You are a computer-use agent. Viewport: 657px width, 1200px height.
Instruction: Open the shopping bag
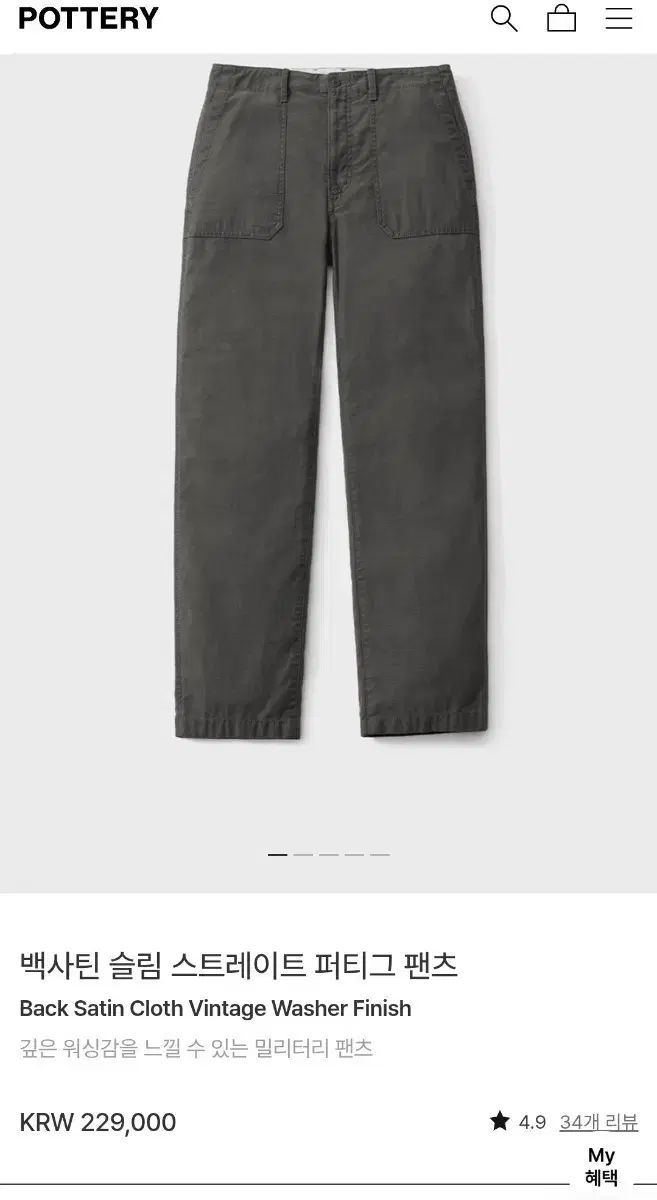[x=561, y=18]
